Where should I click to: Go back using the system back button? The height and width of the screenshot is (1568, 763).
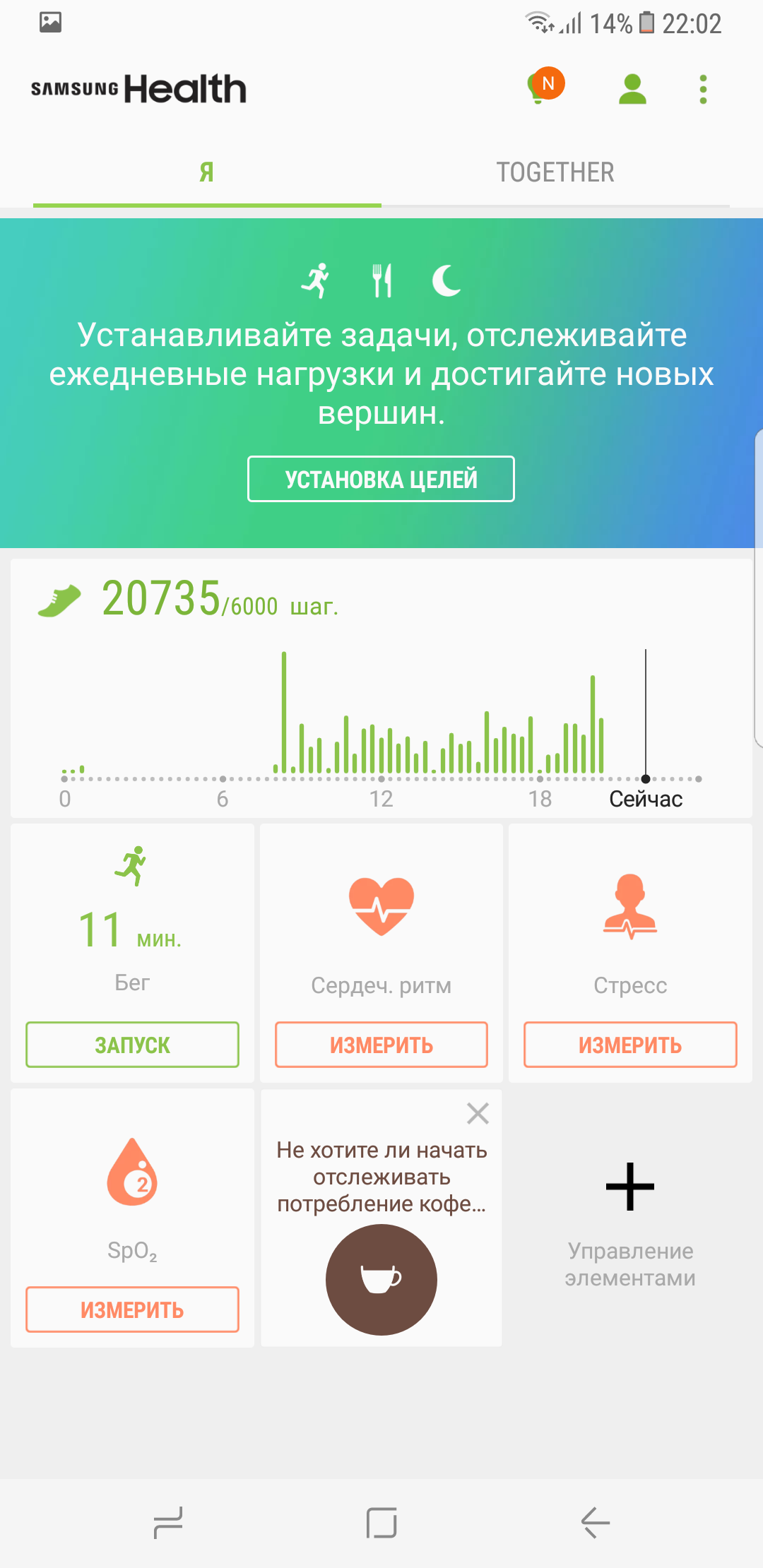[596, 1522]
